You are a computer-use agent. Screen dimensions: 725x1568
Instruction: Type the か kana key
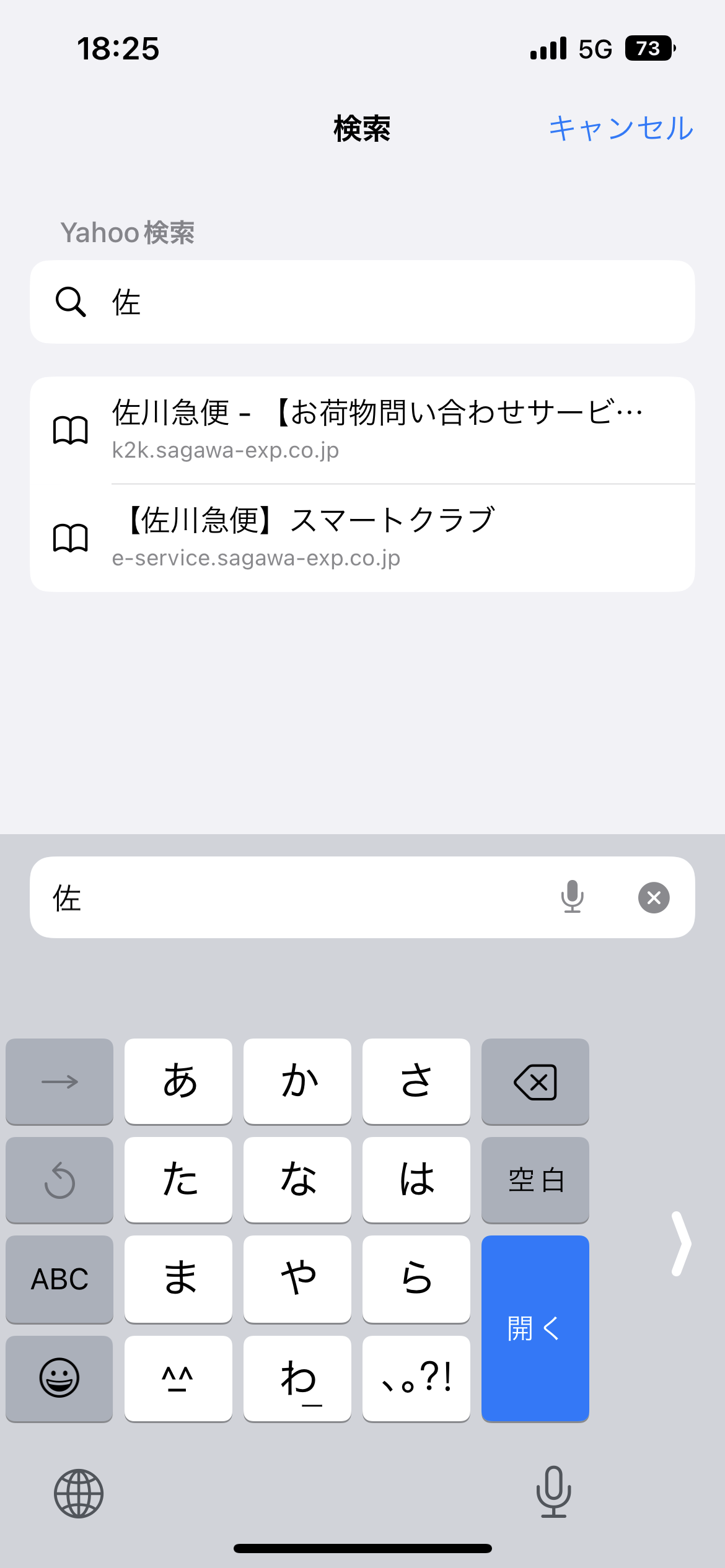pyautogui.click(x=297, y=1081)
